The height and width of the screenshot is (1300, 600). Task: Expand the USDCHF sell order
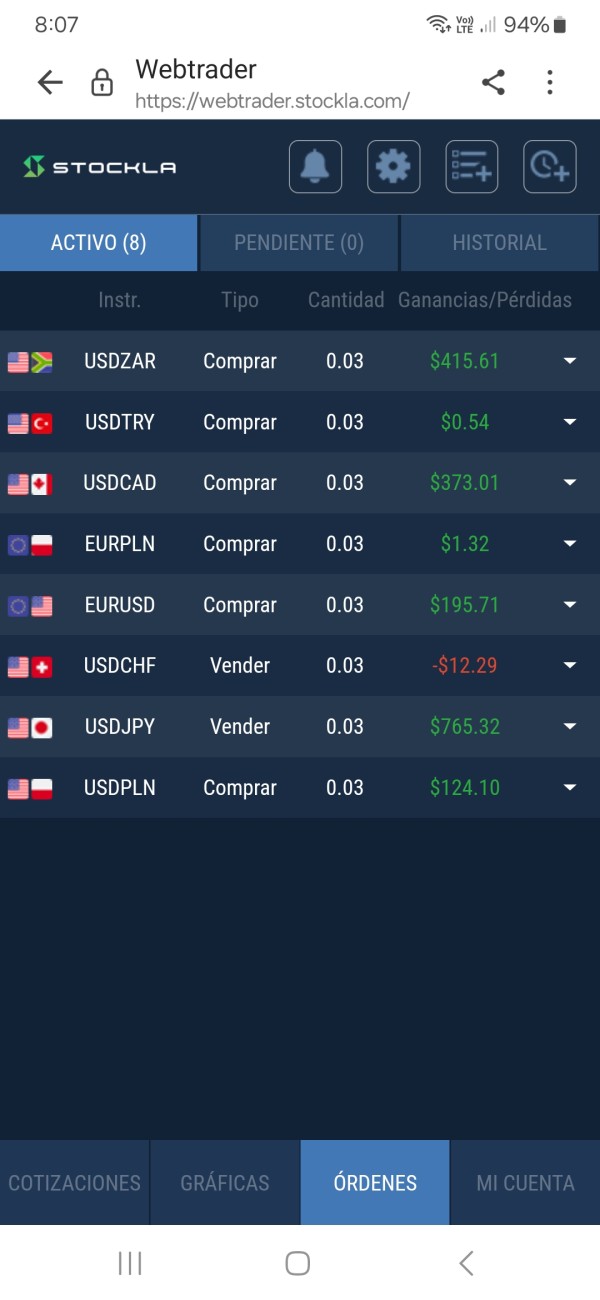point(570,666)
